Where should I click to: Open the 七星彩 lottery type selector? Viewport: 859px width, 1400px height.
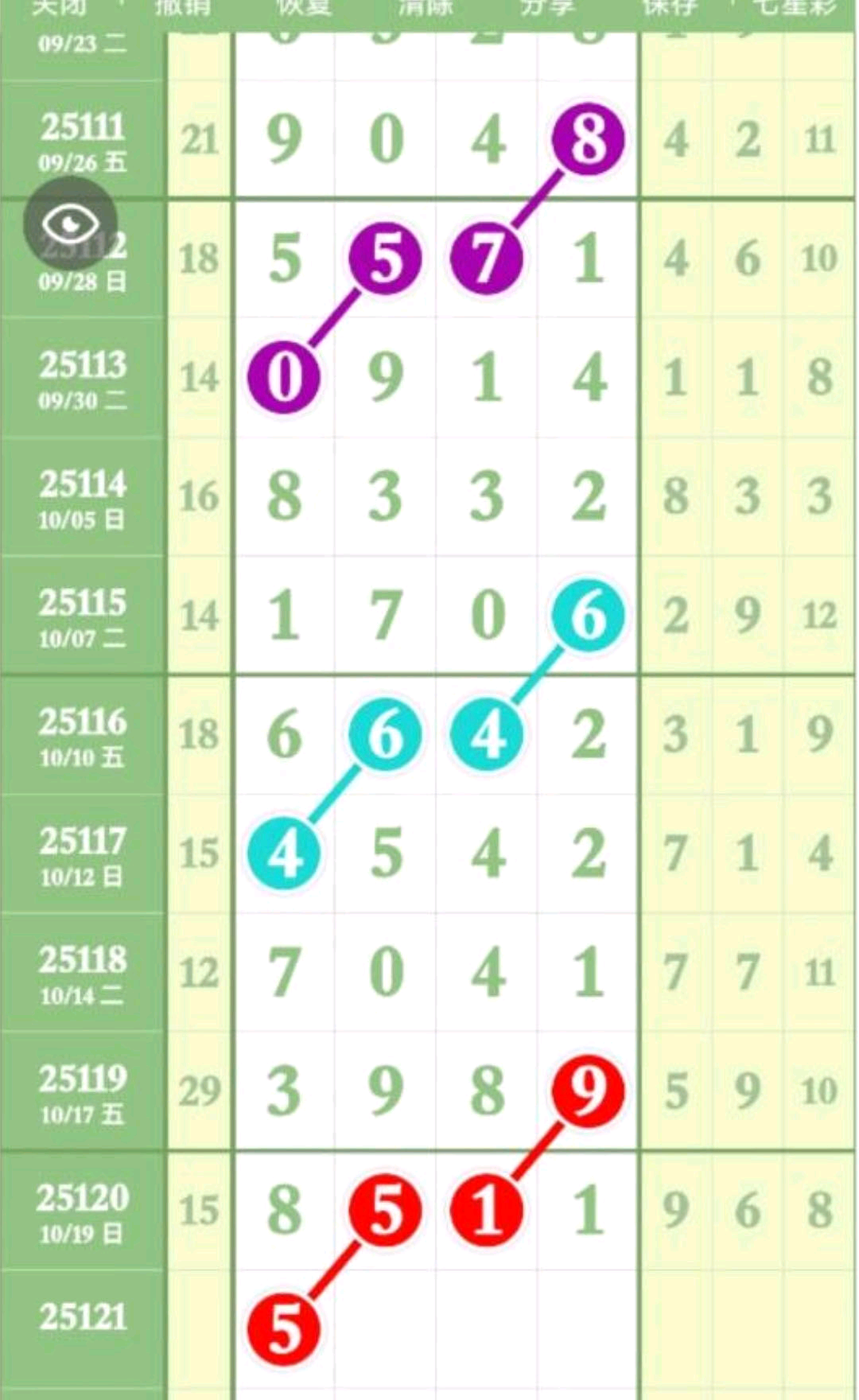(794, 8)
